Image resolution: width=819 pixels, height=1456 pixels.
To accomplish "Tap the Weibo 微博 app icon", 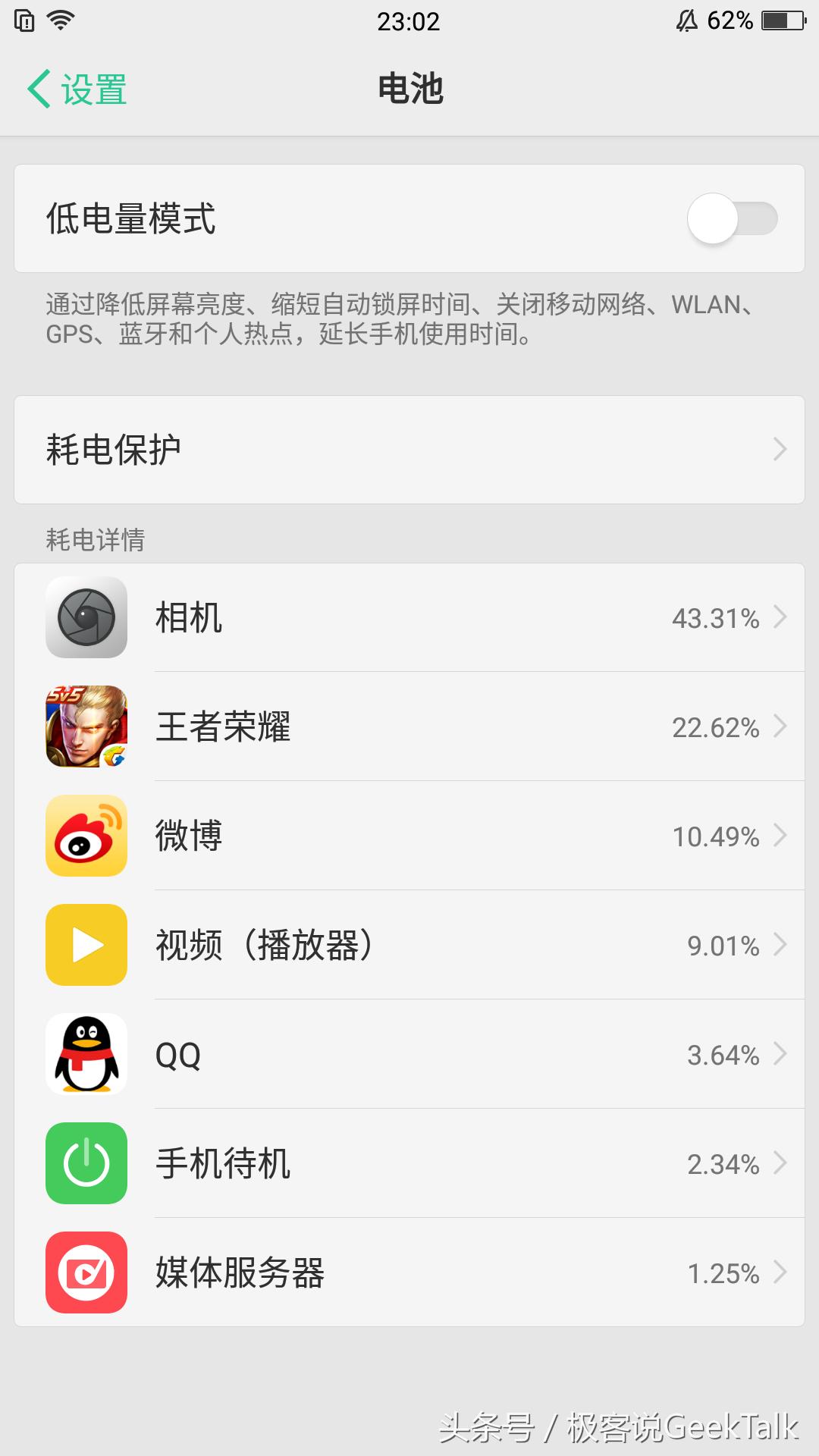I will [x=86, y=837].
